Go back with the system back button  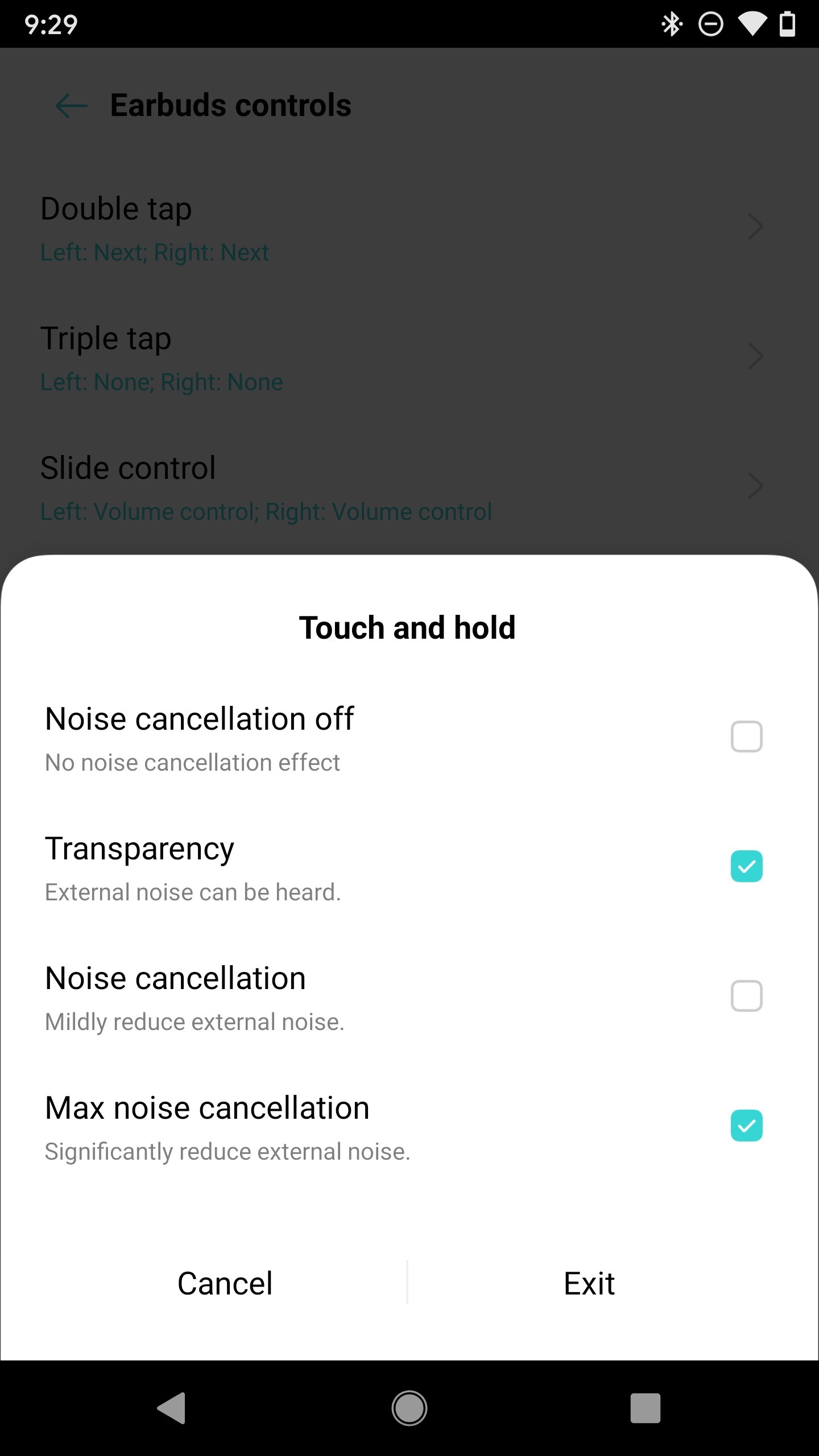172,1408
